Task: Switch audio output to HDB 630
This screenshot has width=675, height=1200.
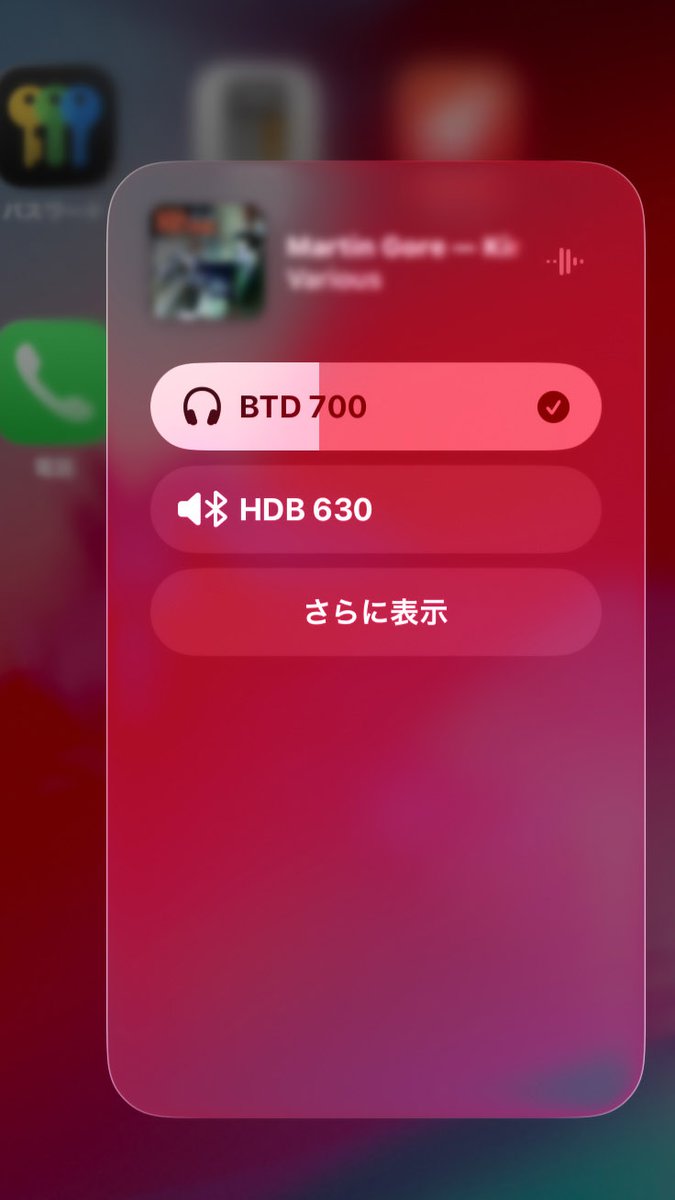Action: coord(375,510)
